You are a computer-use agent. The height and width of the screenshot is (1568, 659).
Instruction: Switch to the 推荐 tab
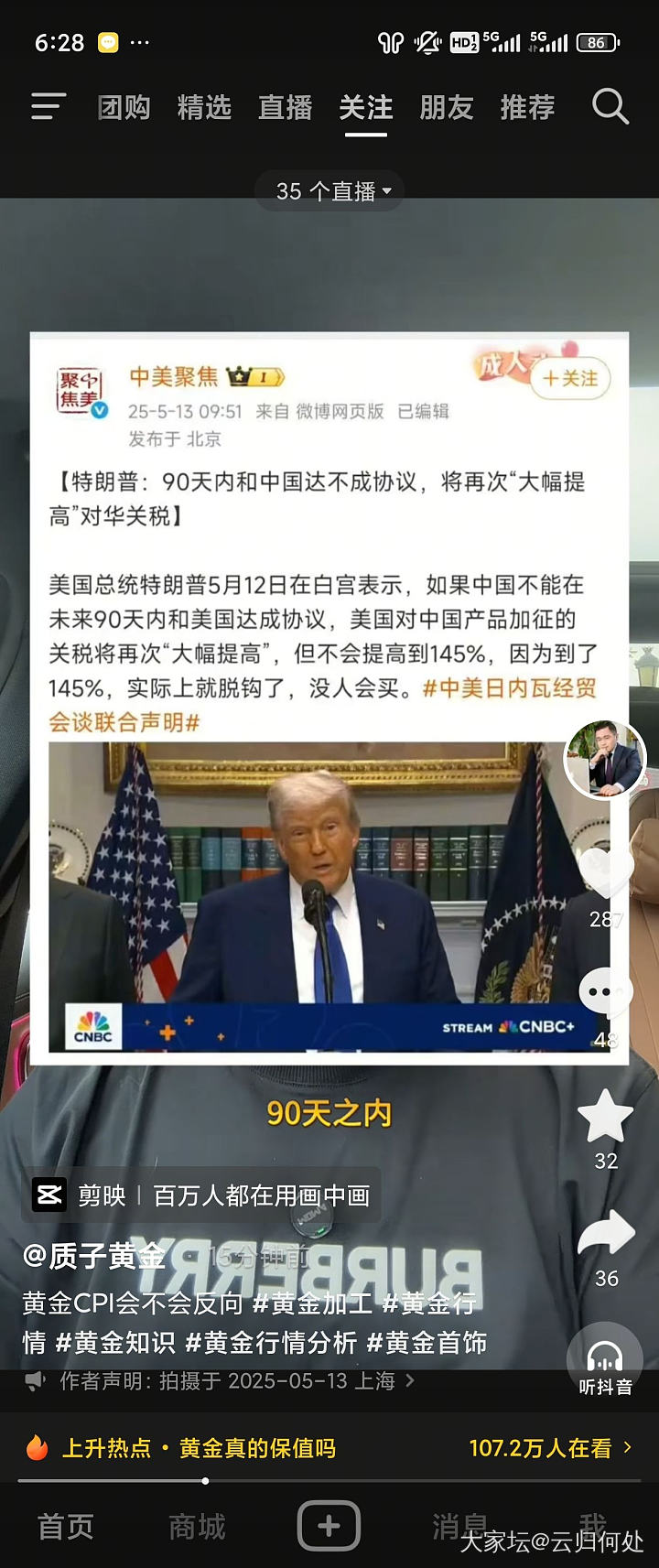[527, 108]
